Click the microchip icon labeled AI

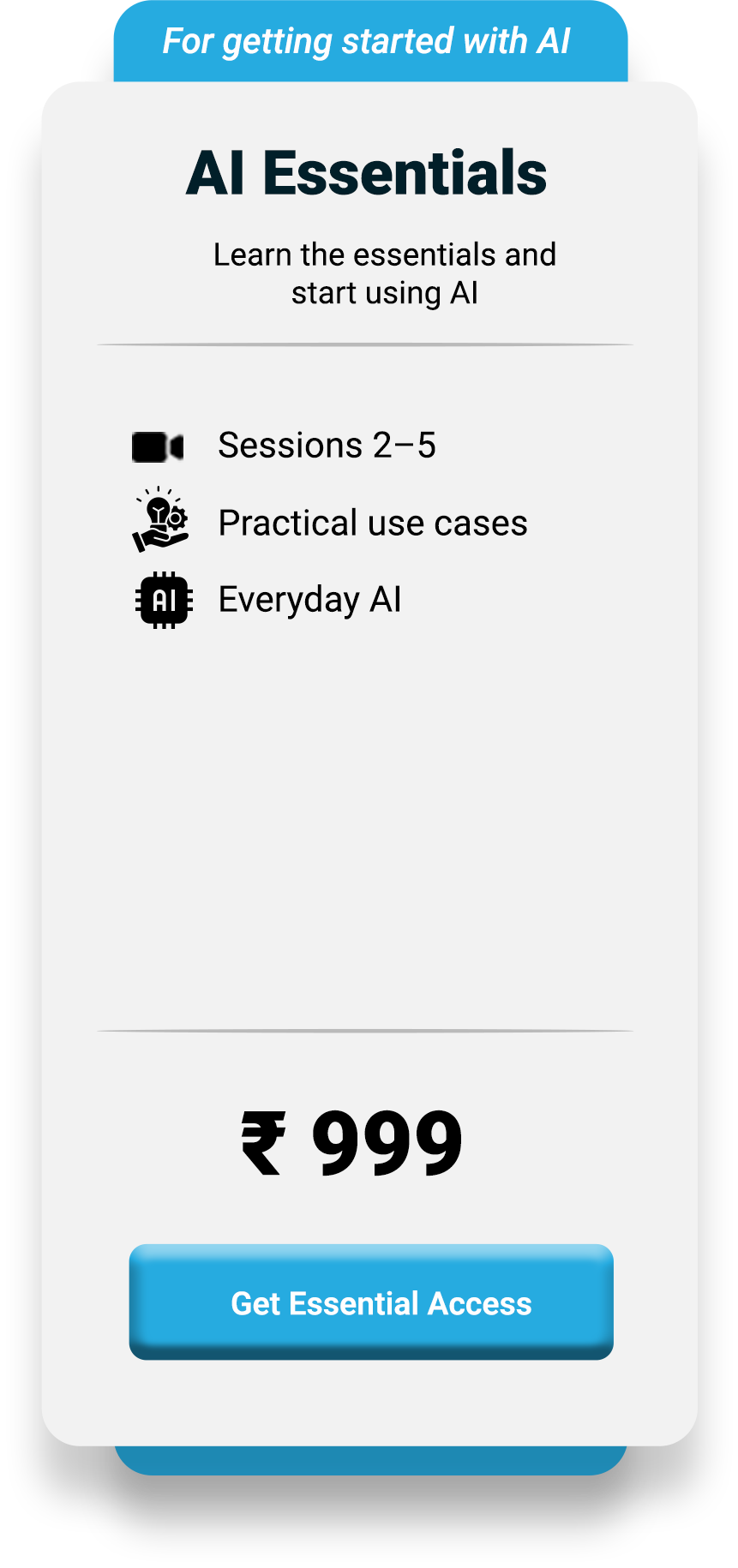pos(163,600)
